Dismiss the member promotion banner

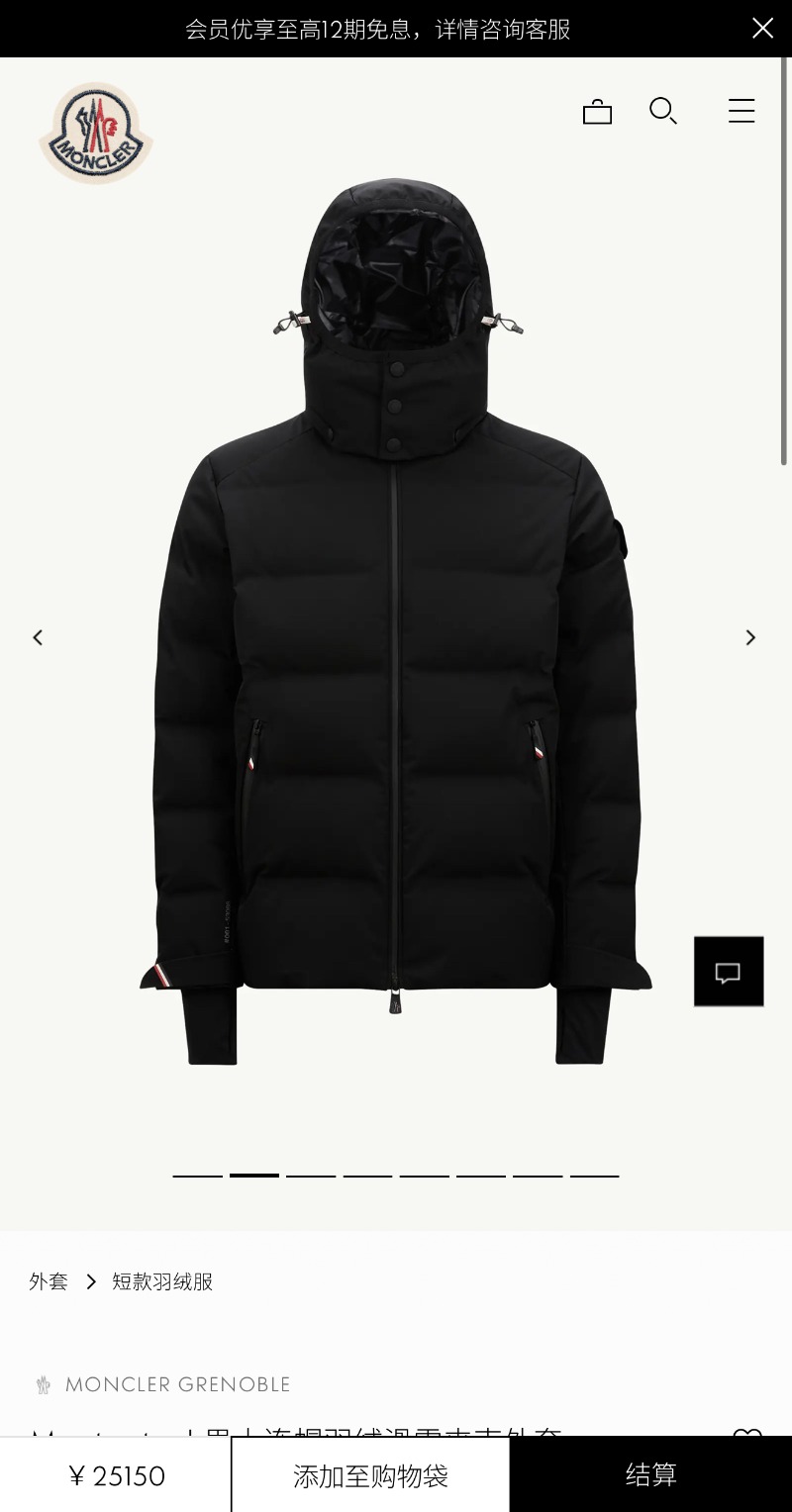[762, 28]
